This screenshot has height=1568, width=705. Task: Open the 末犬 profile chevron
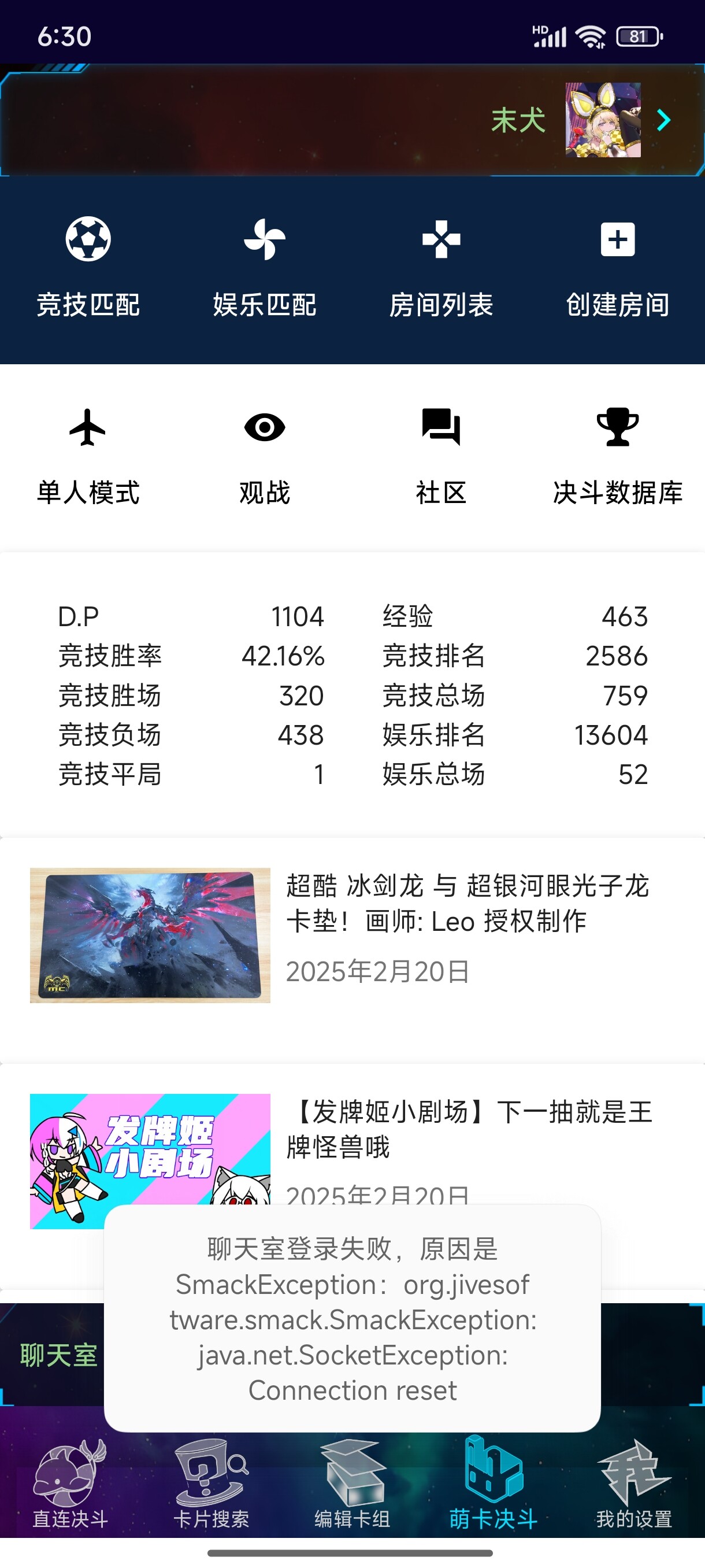point(663,120)
